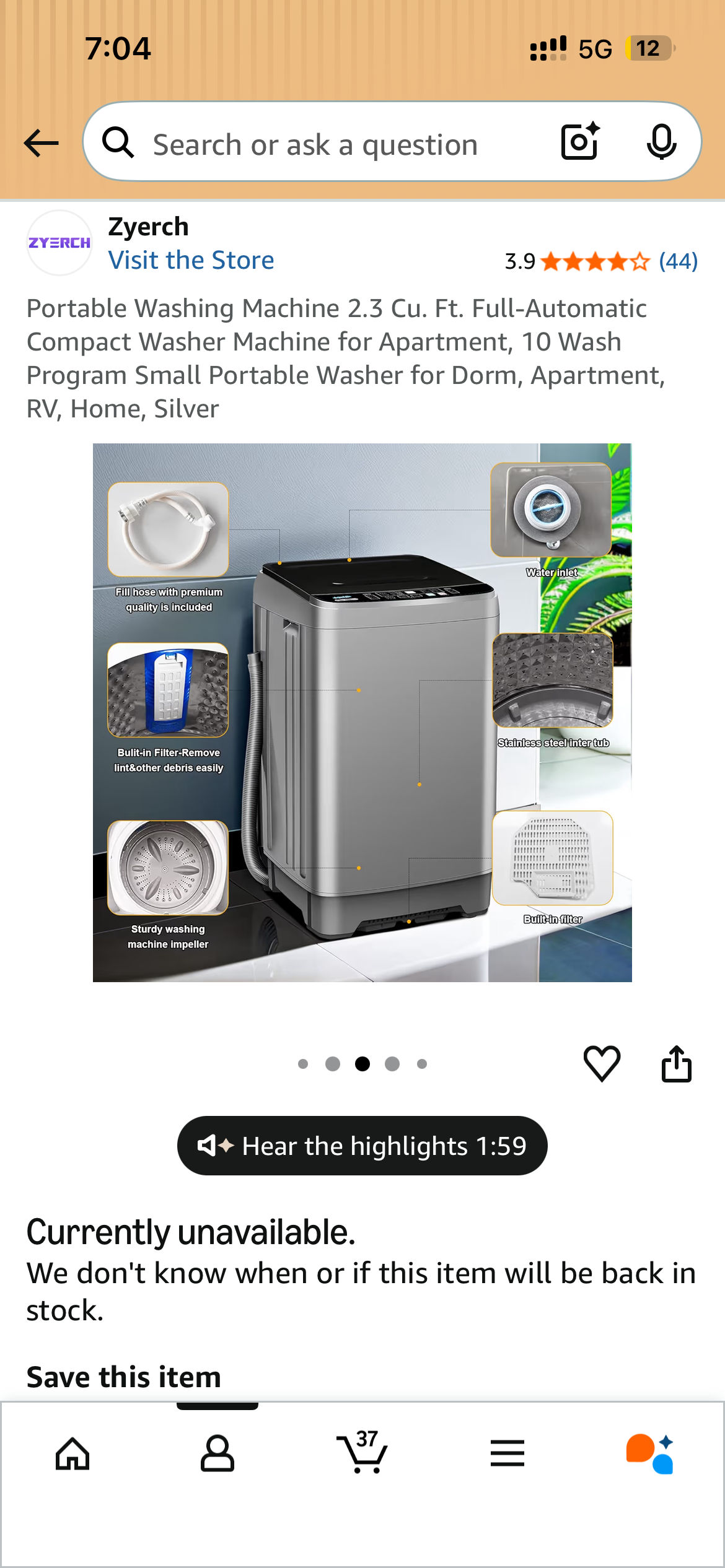The height and width of the screenshot is (1568, 725).
Task: Visit the Zyerch store
Action: (x=191, y=260)
